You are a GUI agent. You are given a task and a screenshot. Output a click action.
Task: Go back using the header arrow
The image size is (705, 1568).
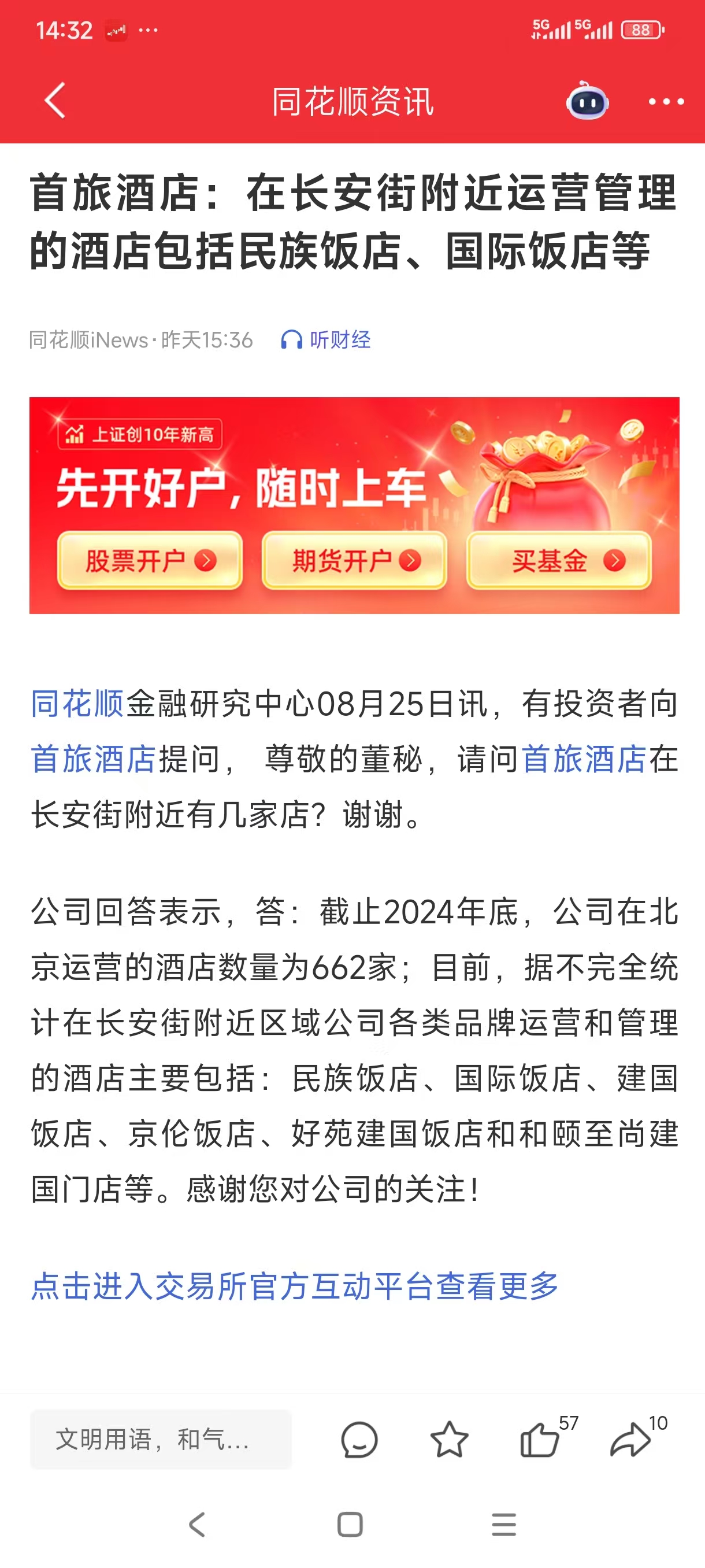(x=55, y=101)
